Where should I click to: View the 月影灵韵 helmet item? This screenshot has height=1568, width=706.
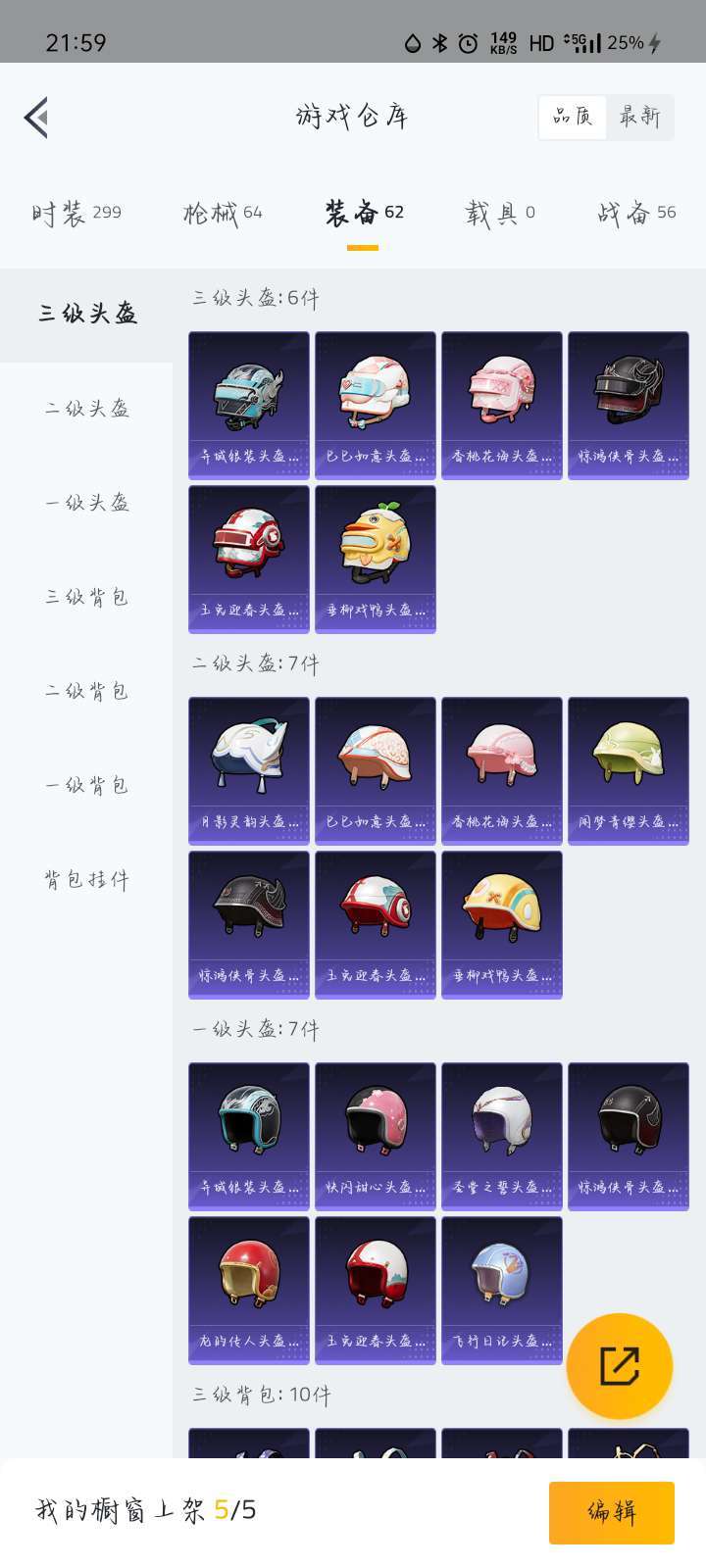[x=249, y=771]
